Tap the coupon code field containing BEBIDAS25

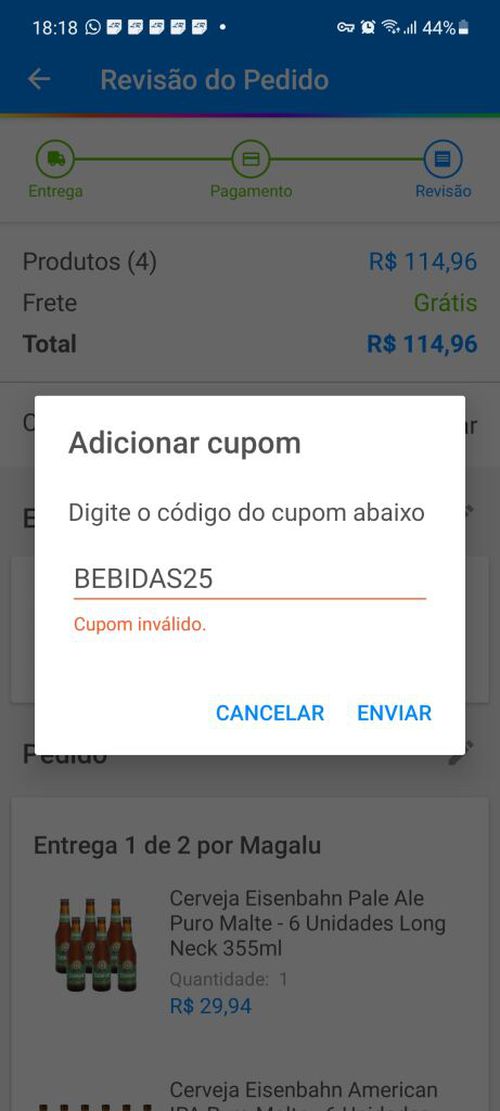click(x=249, y=579)
